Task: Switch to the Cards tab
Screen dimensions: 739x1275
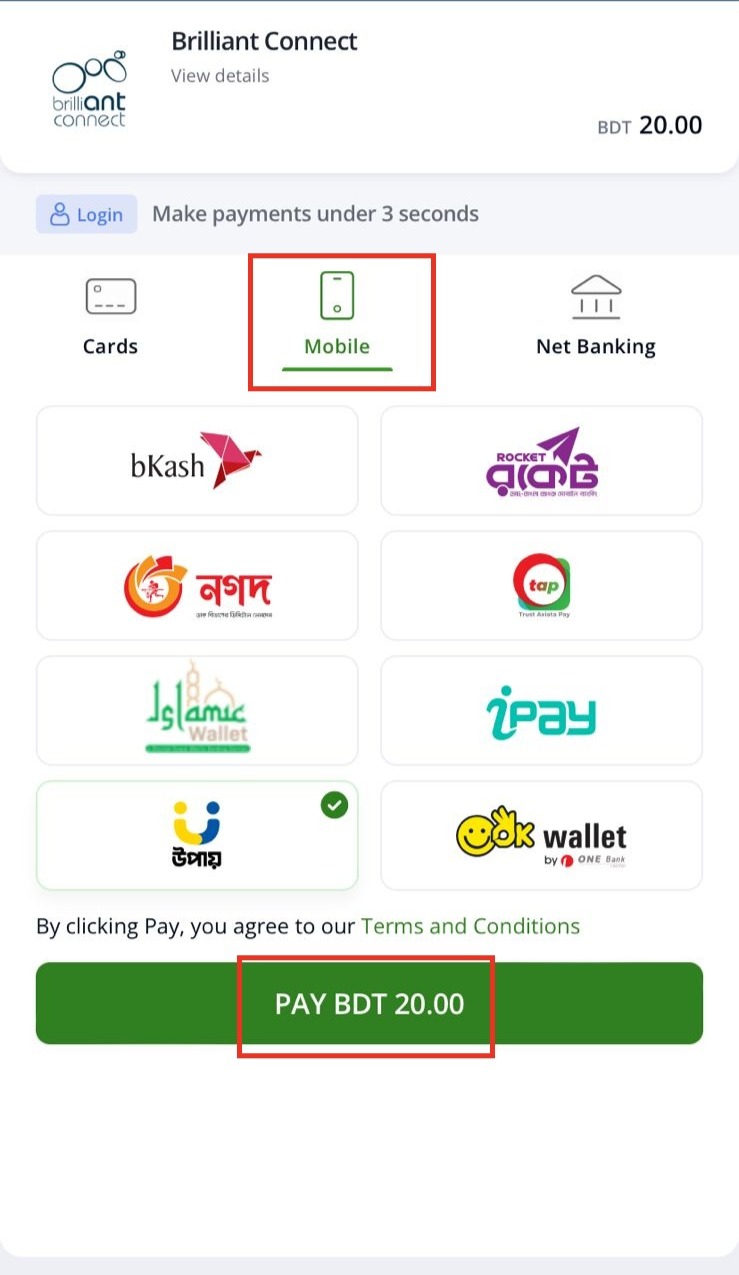Action: point(110,318)
